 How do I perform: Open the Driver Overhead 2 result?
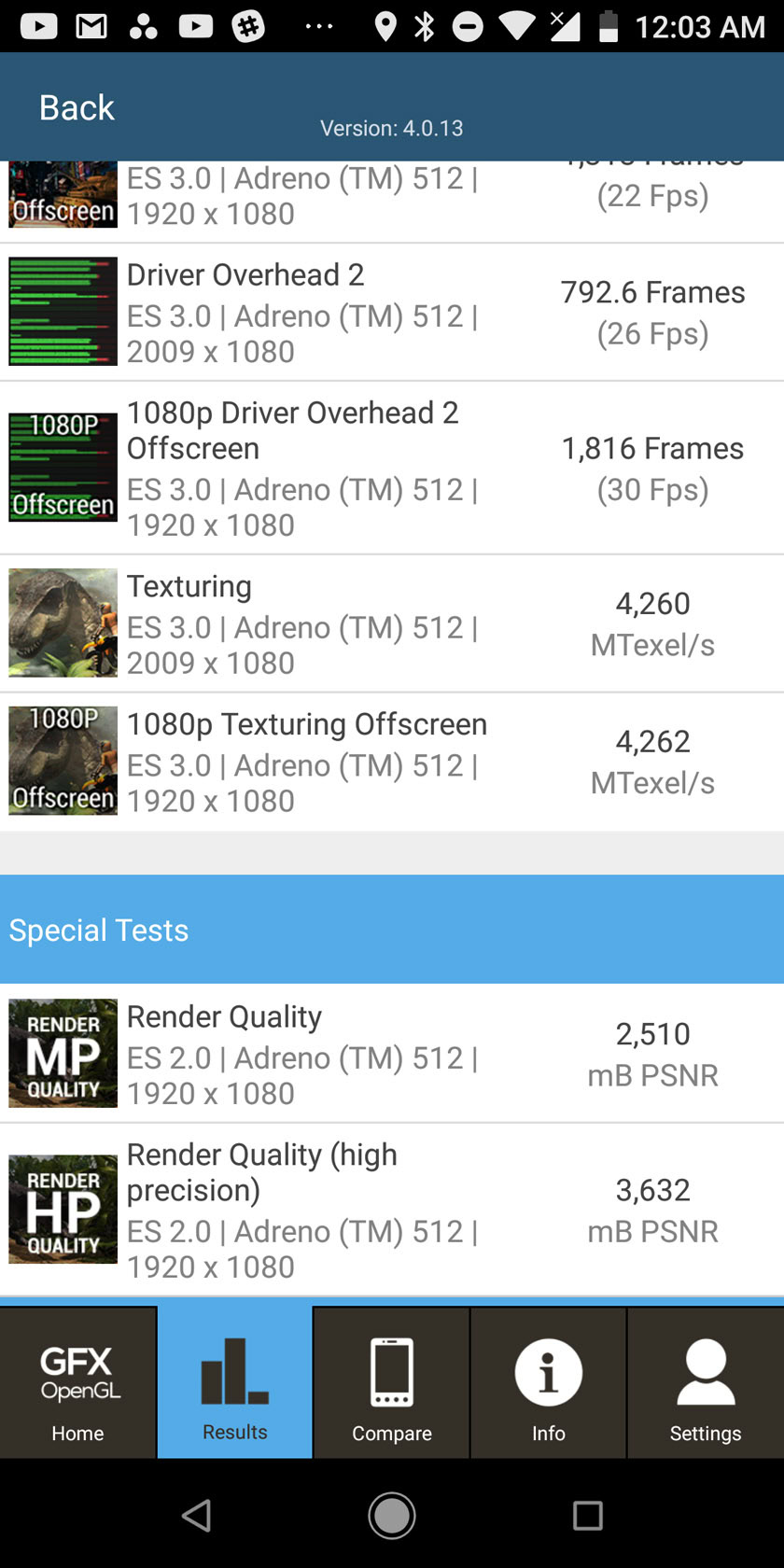[x=392, y=313]
